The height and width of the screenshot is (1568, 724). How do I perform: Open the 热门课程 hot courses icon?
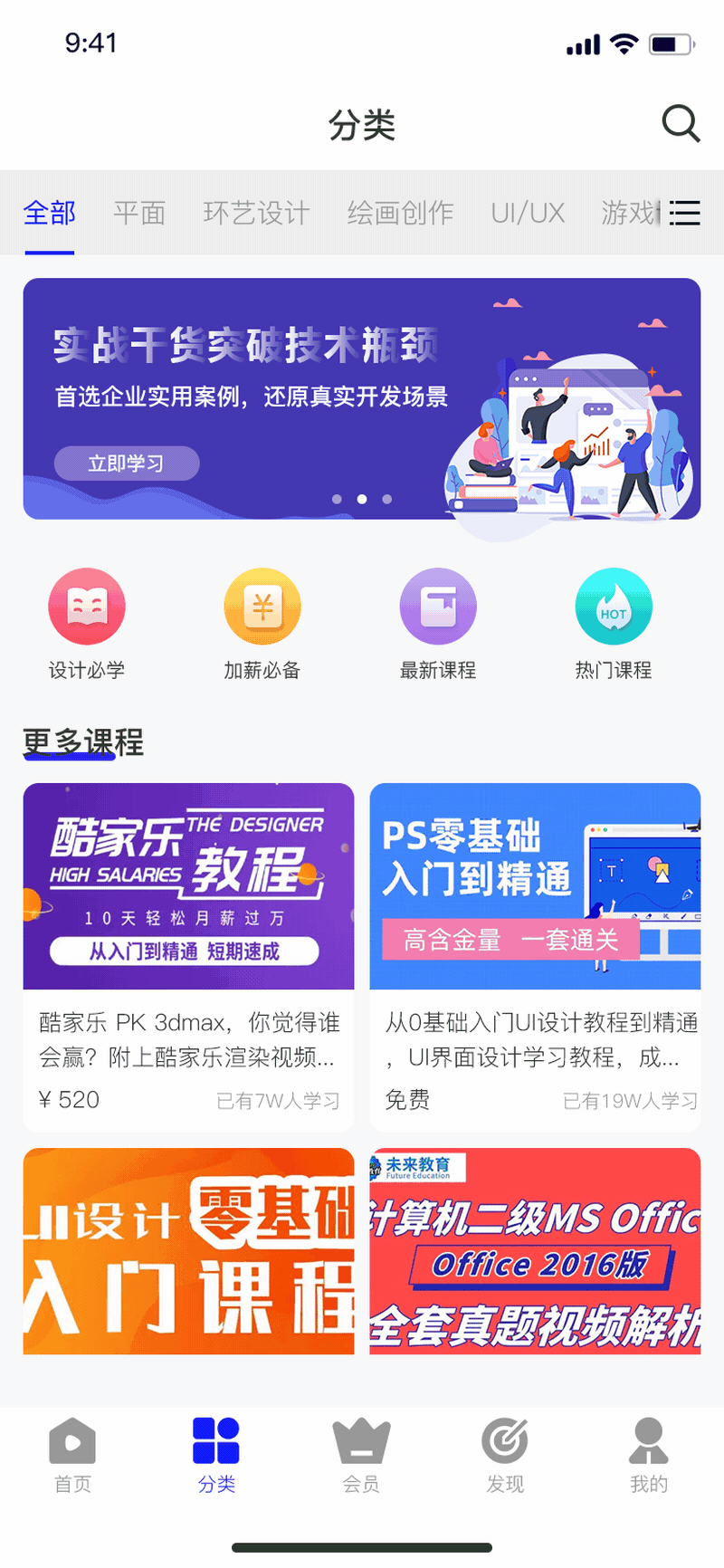[x=614, y=607]
